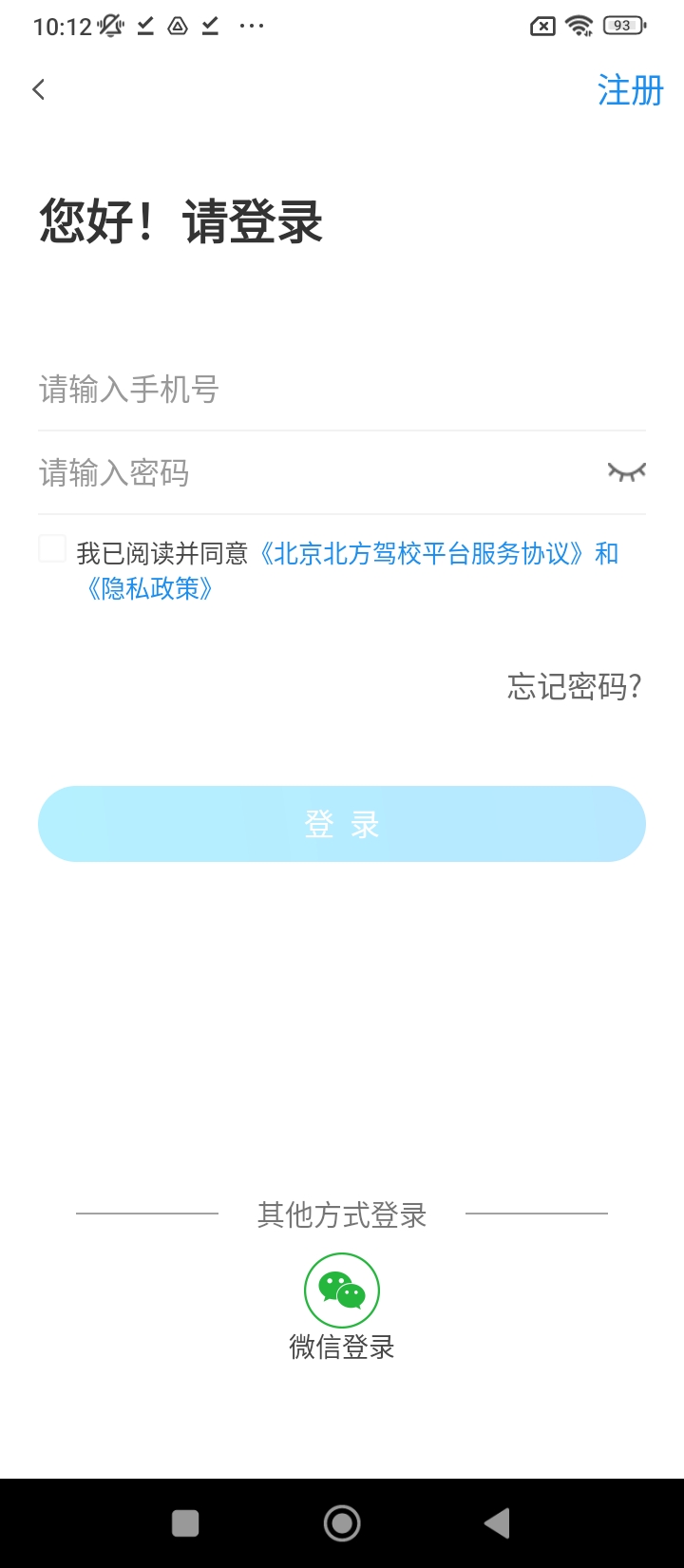This screenshot has height=1568, width=684.
Task: Check the 我已阅读并同意 agreement checkbox
Action: 52,549
